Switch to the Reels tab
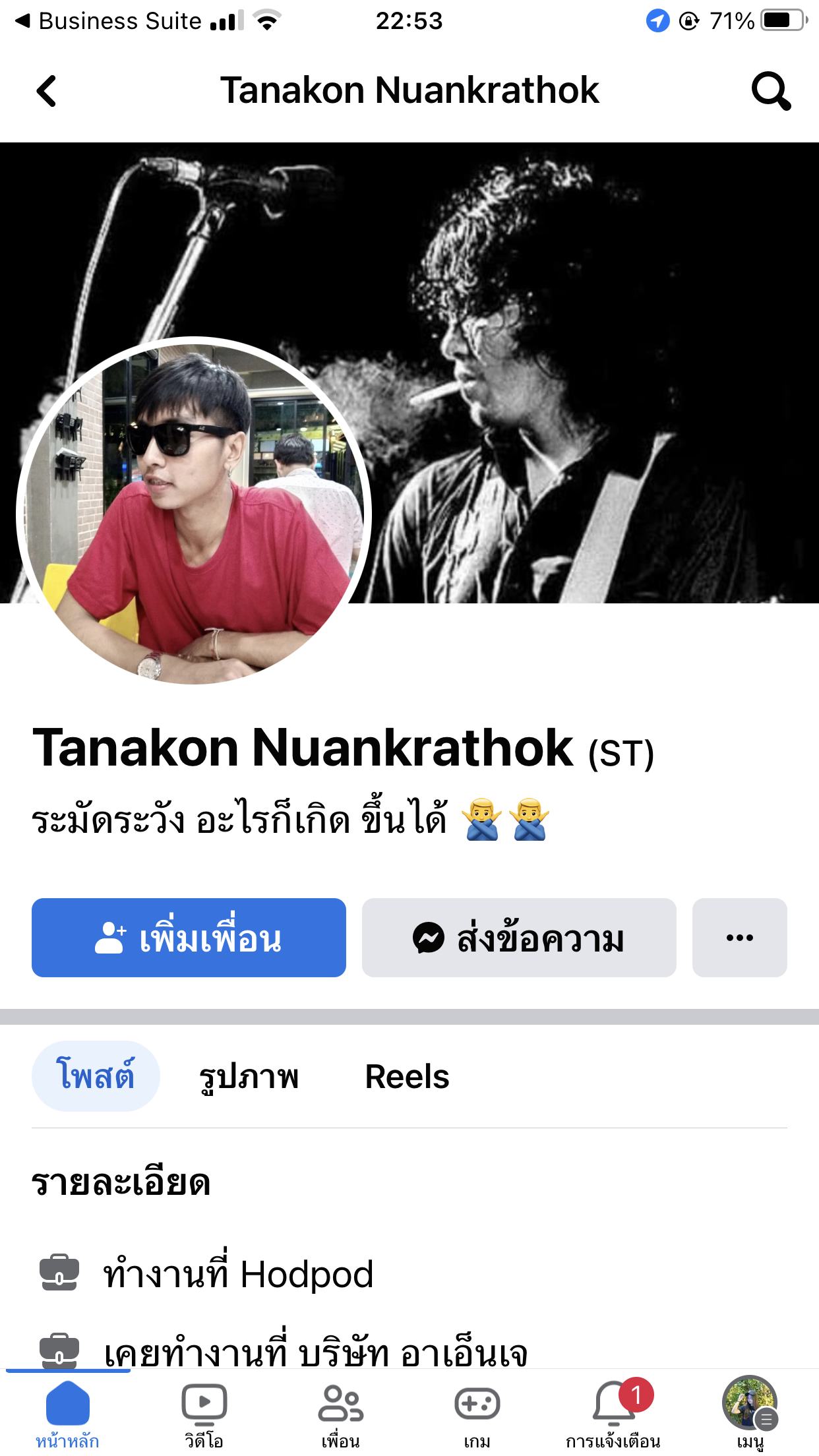The width and height of the screenshot is (819, 1456). point(407,1076)
